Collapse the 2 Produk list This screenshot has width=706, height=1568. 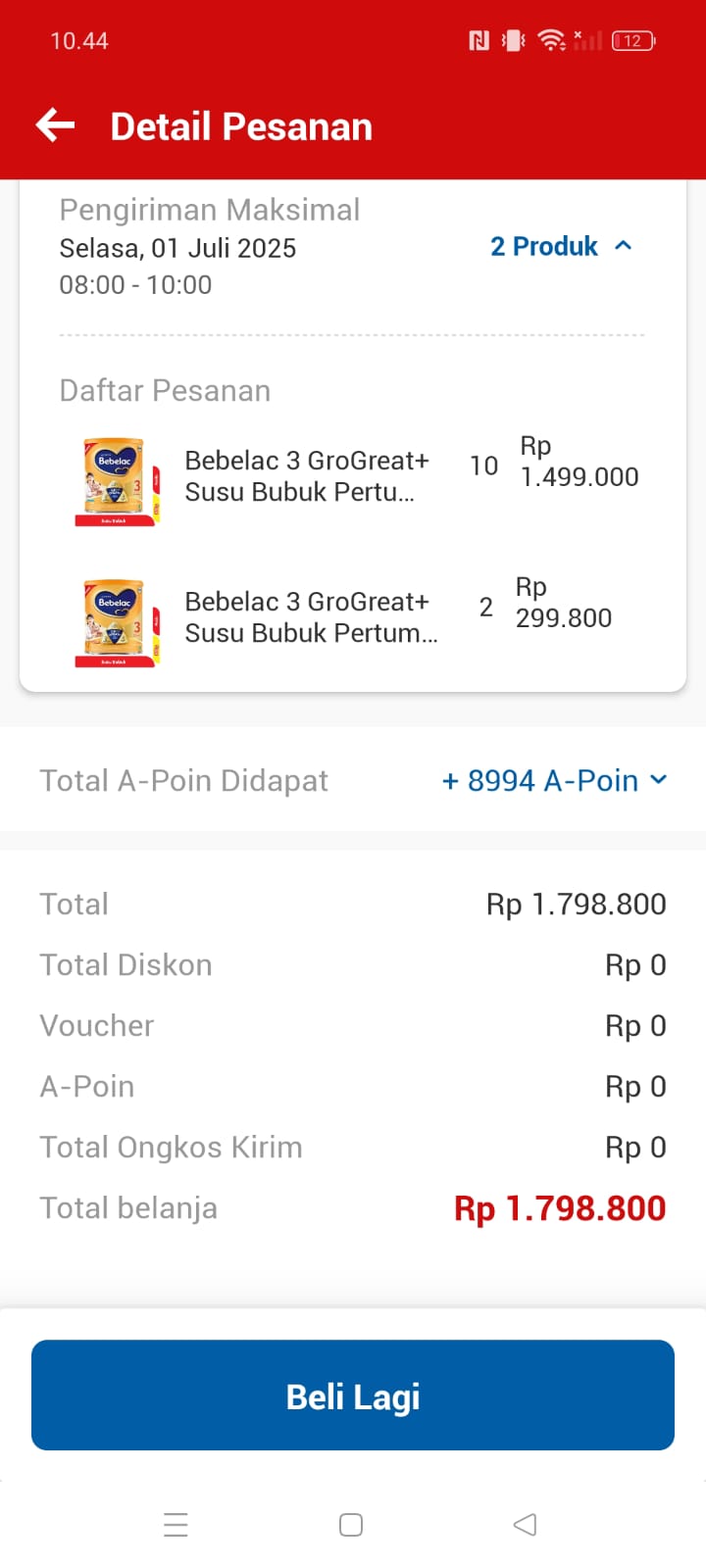tap(561, 246)
